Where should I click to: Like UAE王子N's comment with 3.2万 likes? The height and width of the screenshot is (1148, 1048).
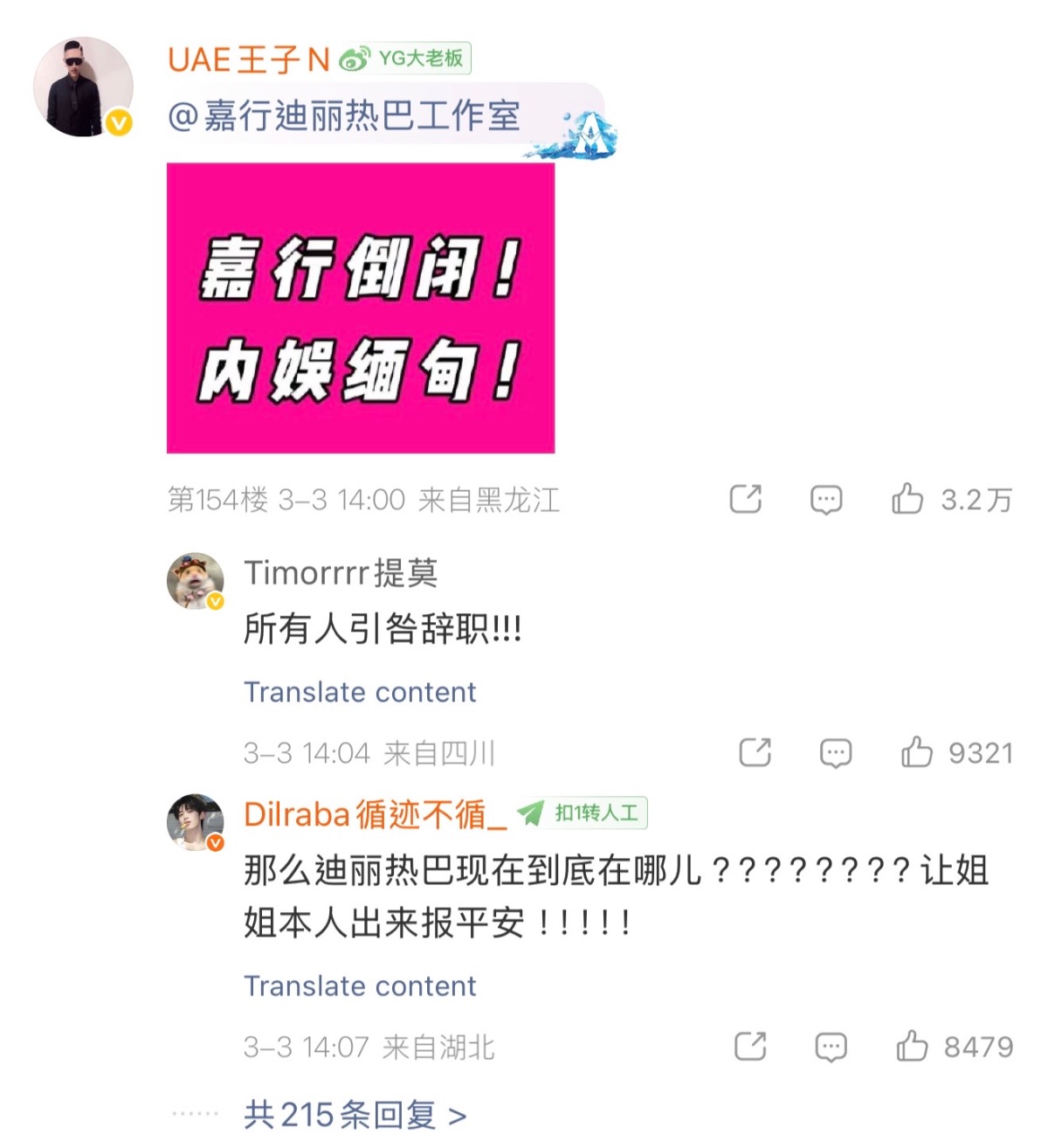(x=907, y=499)
